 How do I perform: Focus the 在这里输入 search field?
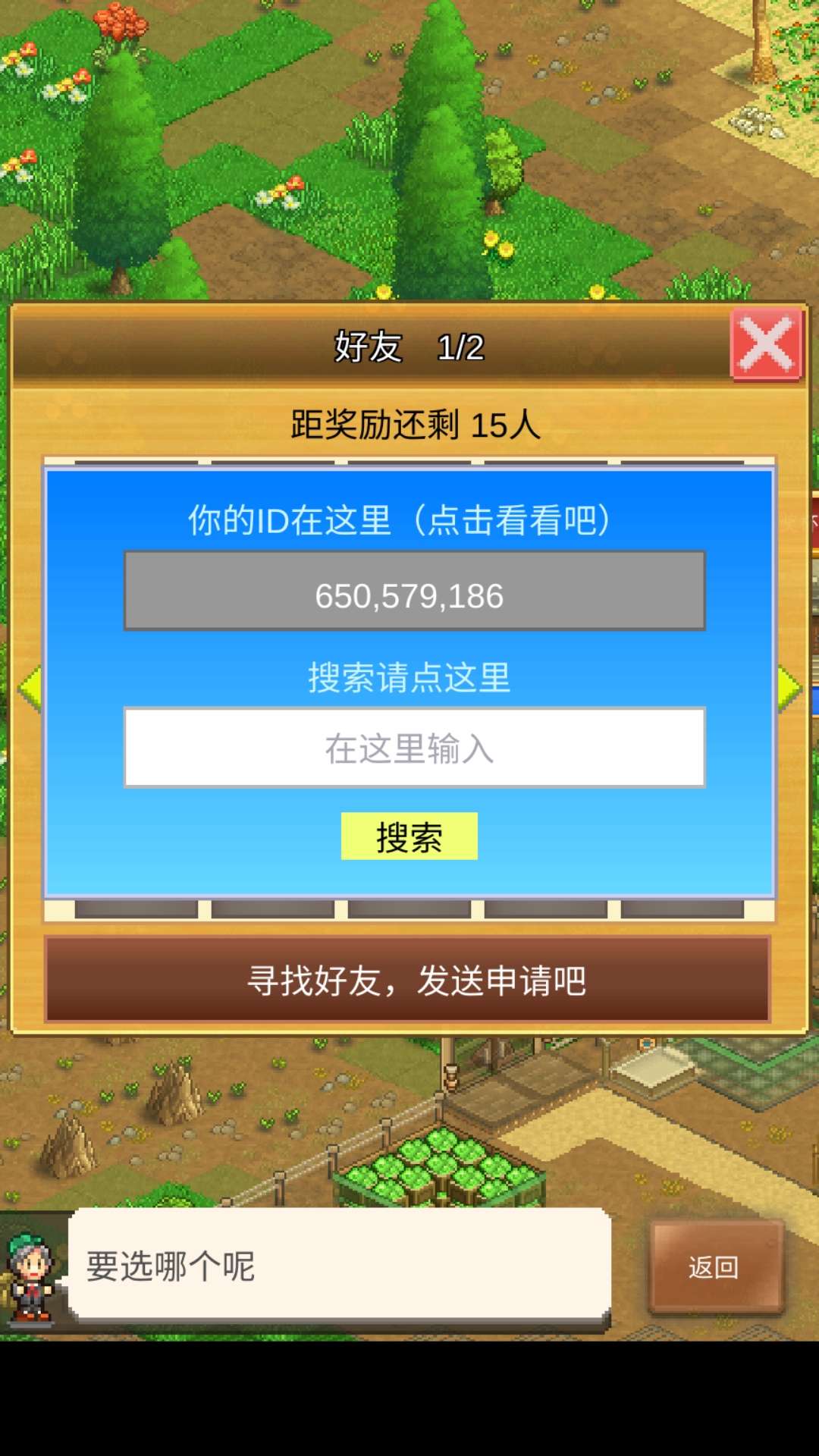[414, 748]
